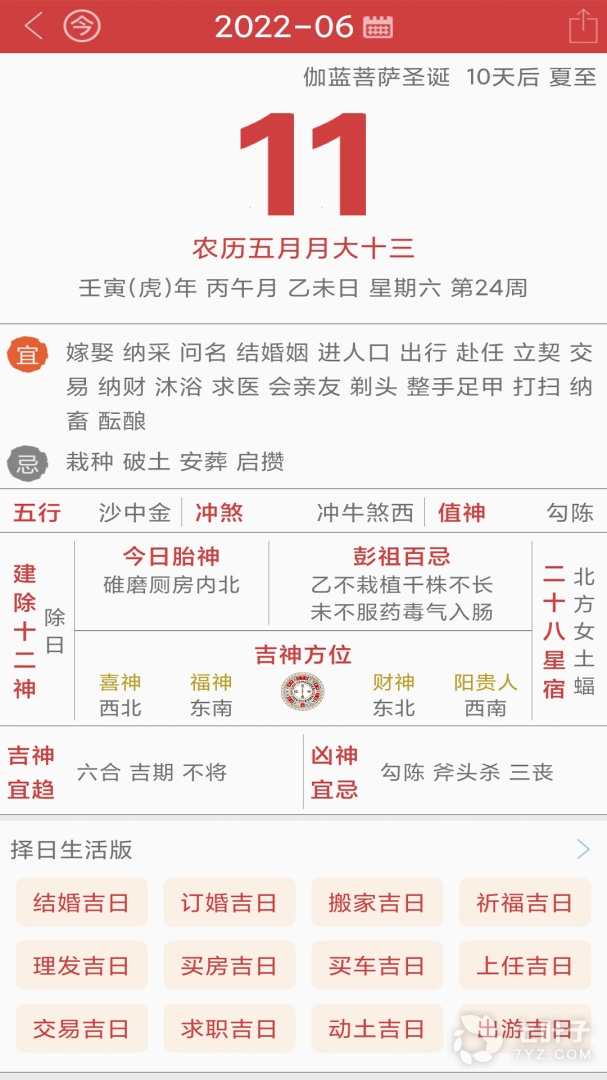607x1080 pixels.
Task: Share this almanac page
Action: click(x=582, y=26)
